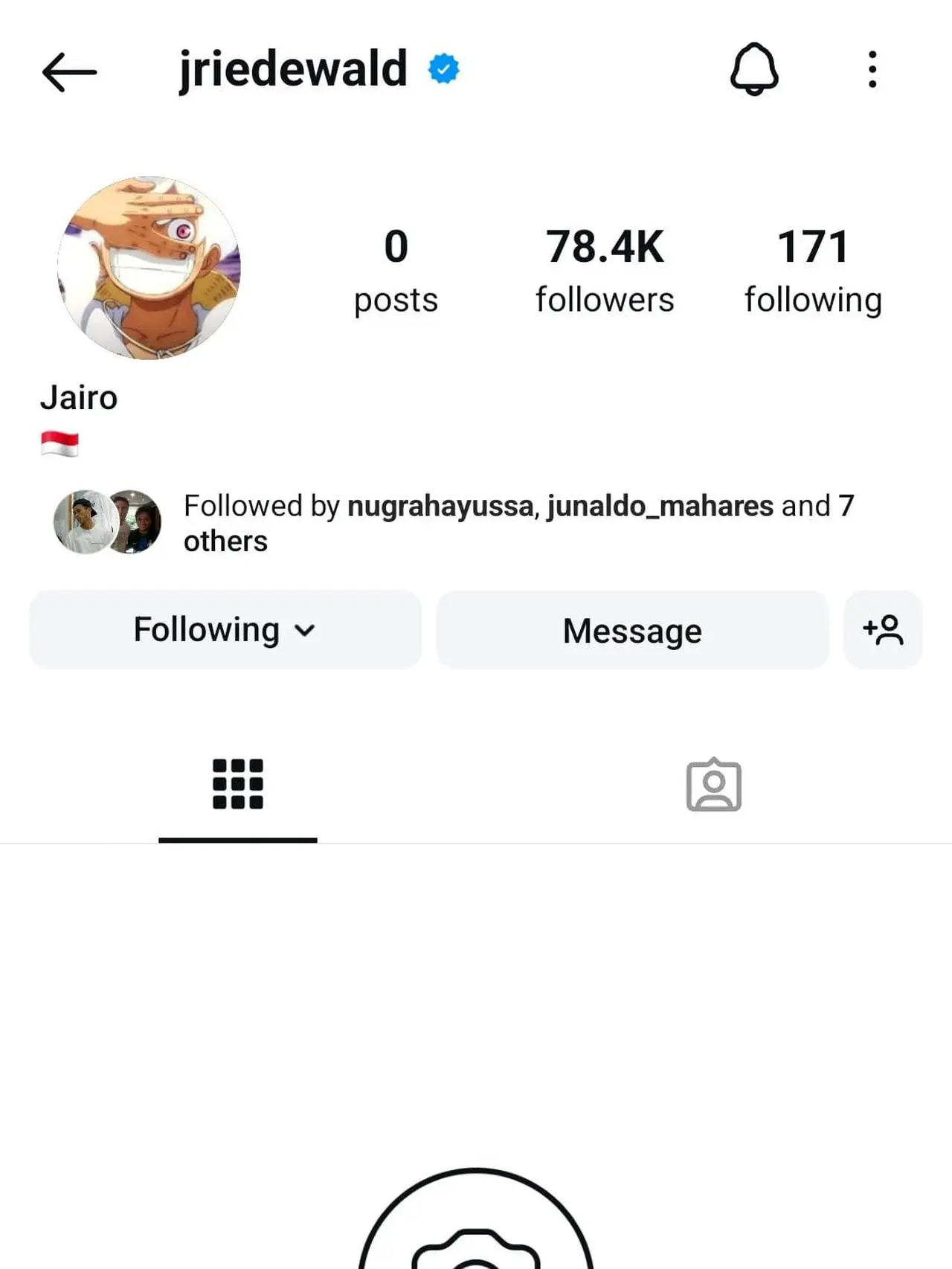The image size is (952, 1269).
Task: Tap the suggested people add-user icon
Action: pos(883,630)
